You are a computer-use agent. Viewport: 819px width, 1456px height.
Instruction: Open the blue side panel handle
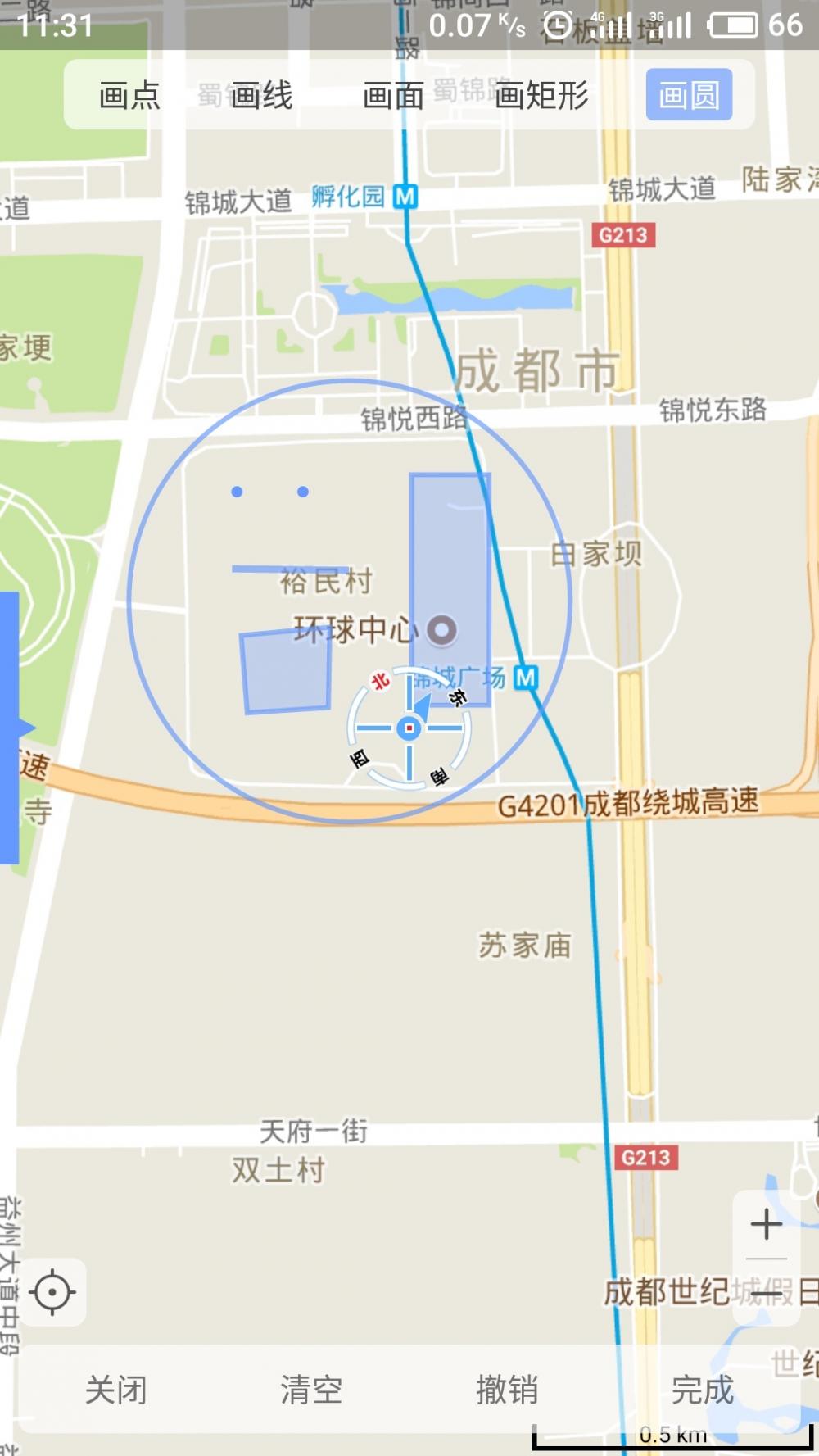tap(11, 728)
